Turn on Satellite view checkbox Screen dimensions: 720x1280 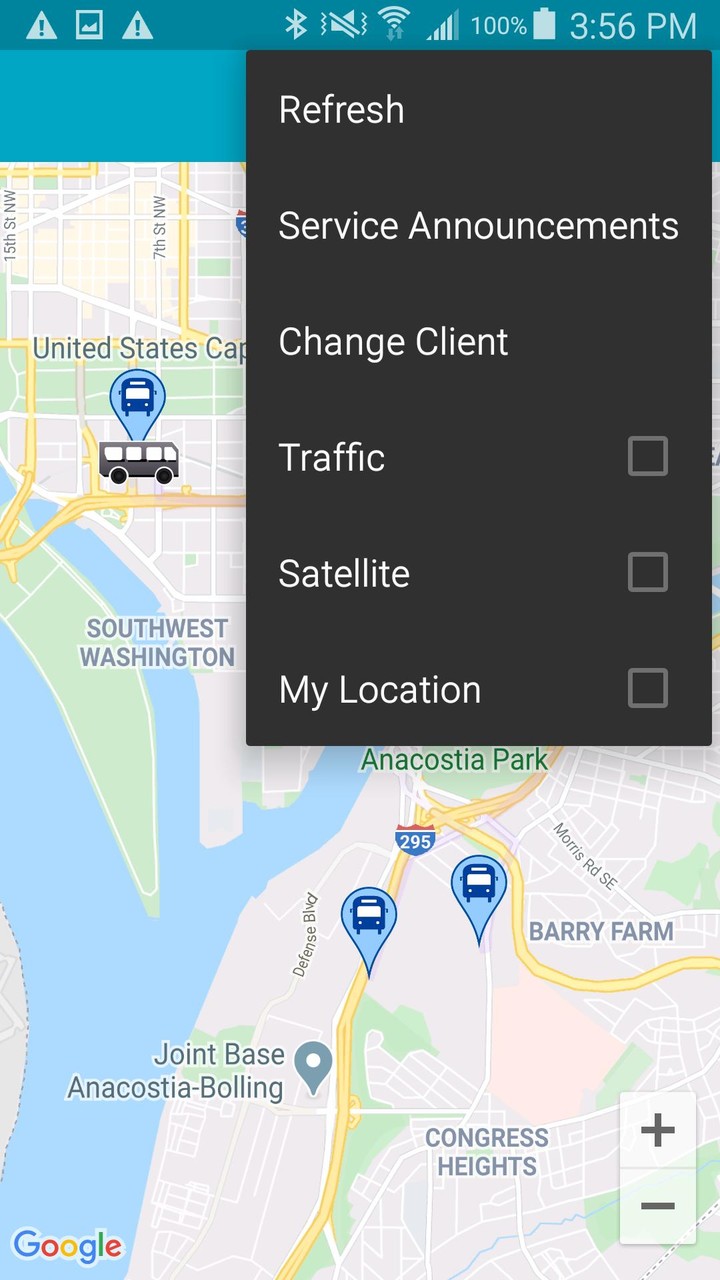tap(647, 573)
